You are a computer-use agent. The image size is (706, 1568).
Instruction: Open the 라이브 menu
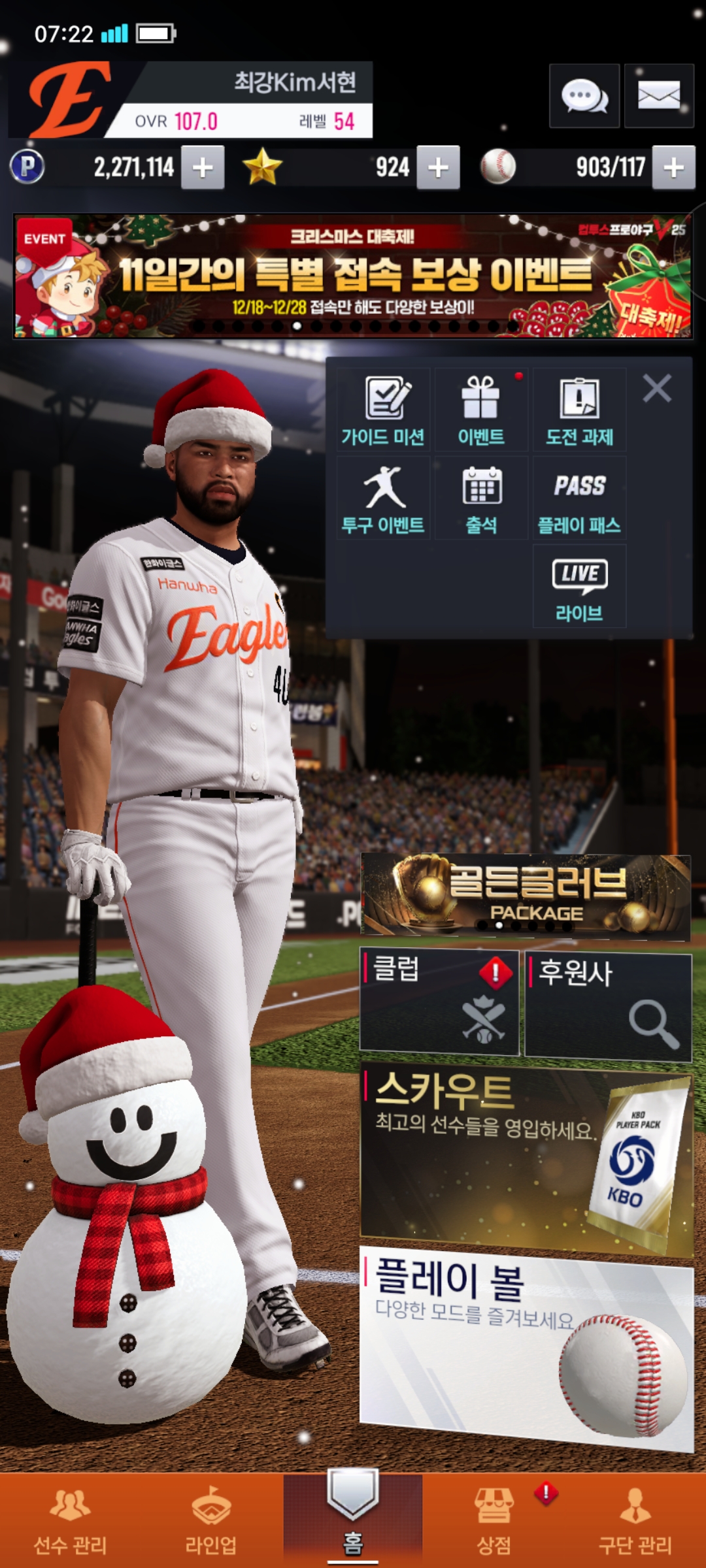click(x=579, y=587)
